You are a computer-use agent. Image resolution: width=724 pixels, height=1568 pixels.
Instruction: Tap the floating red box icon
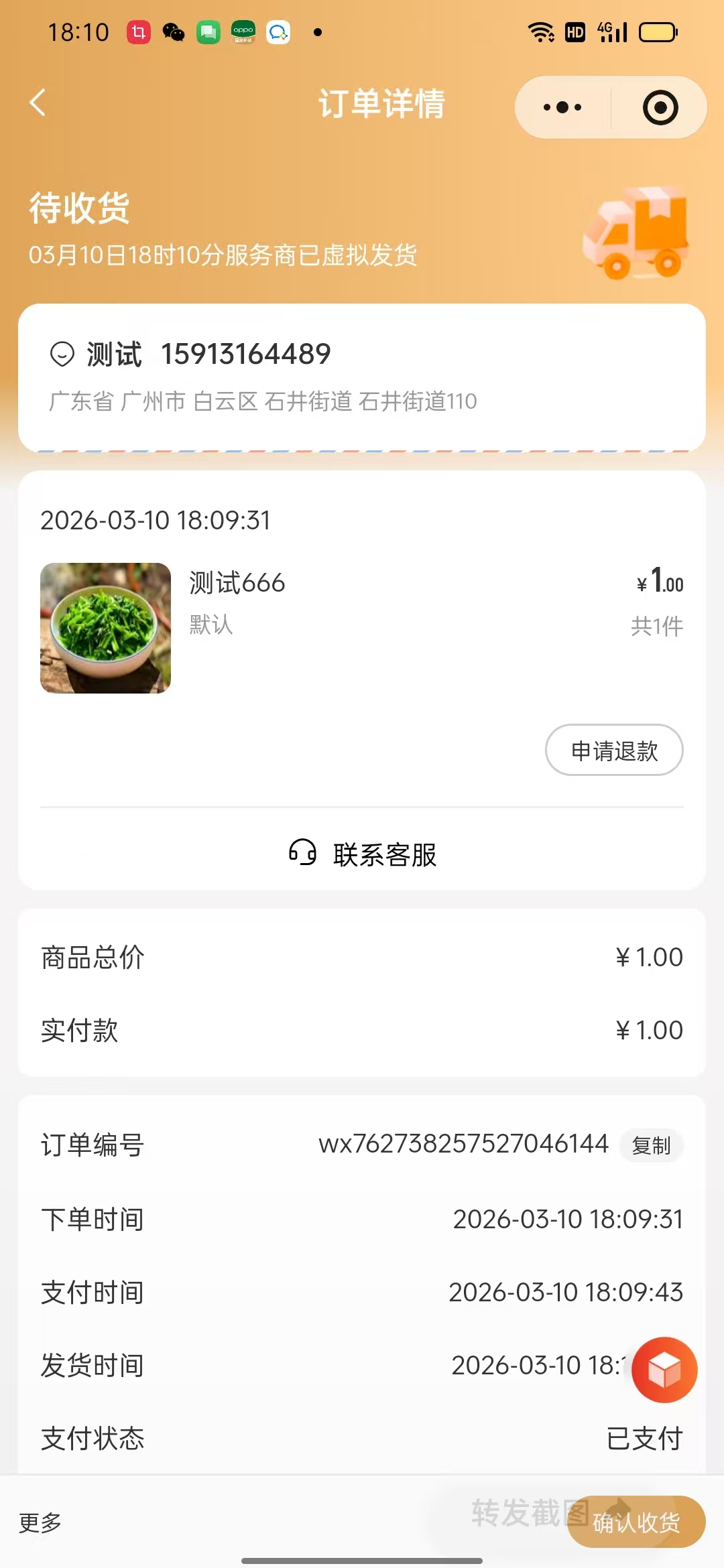(x=664, y=1370)
